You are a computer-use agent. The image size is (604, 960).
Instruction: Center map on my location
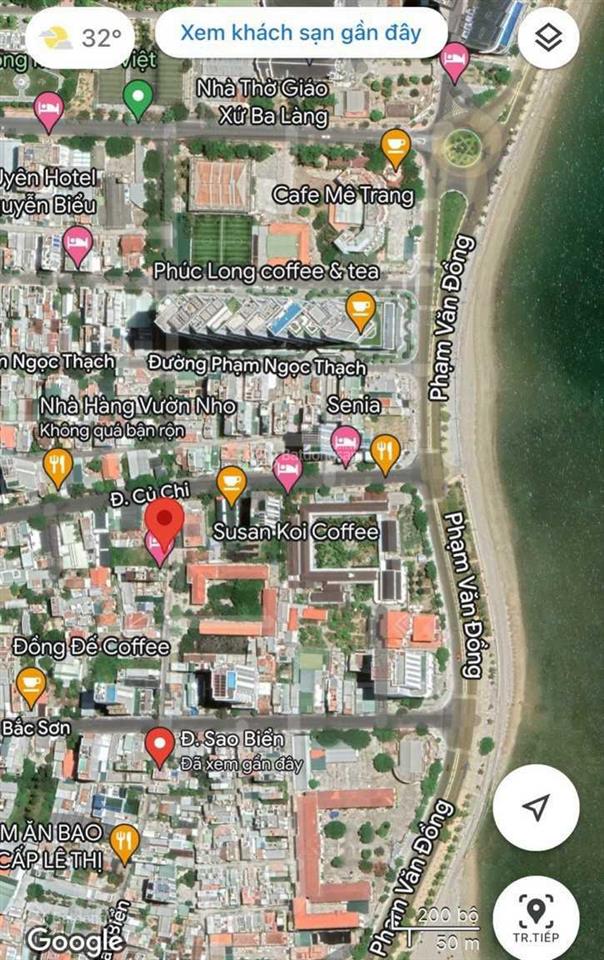coord(536,807)
